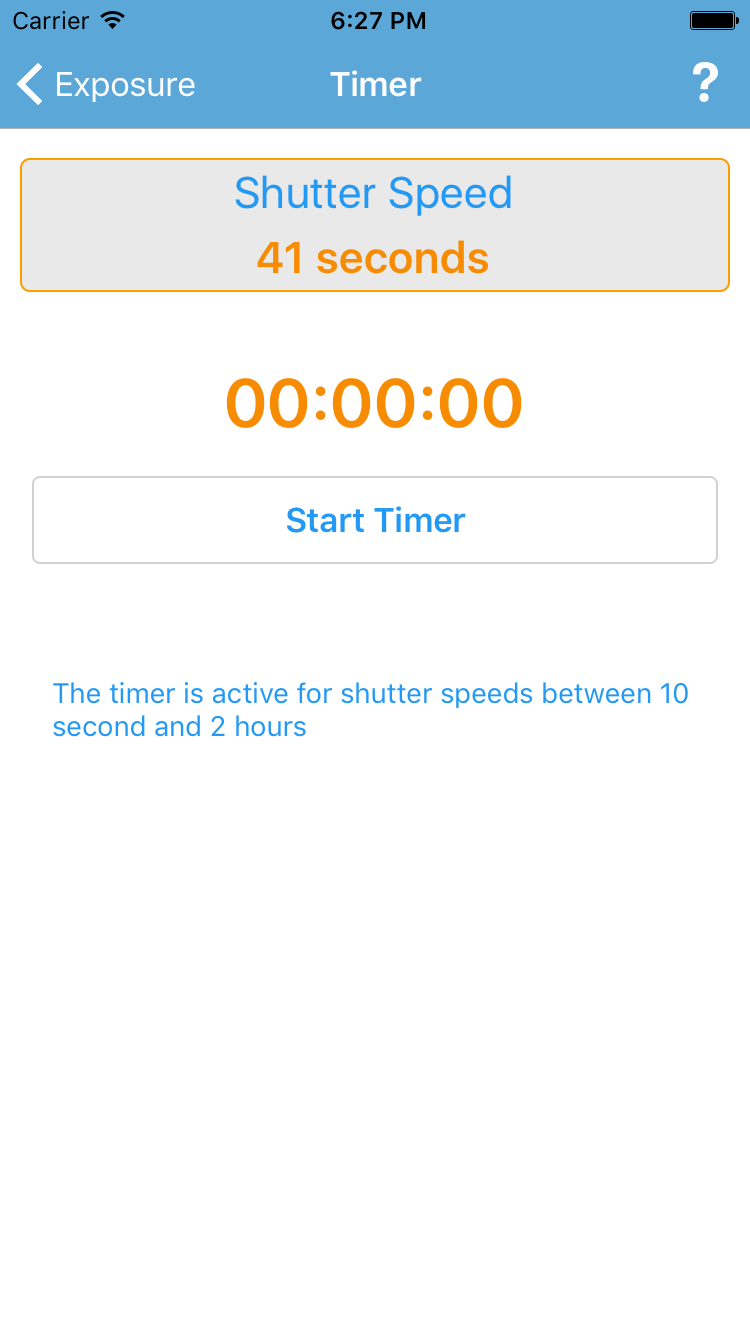Open help via the white question mark
Viewport: 750px width, 1334px height.
pyautogui.click(x=705, y=83)
